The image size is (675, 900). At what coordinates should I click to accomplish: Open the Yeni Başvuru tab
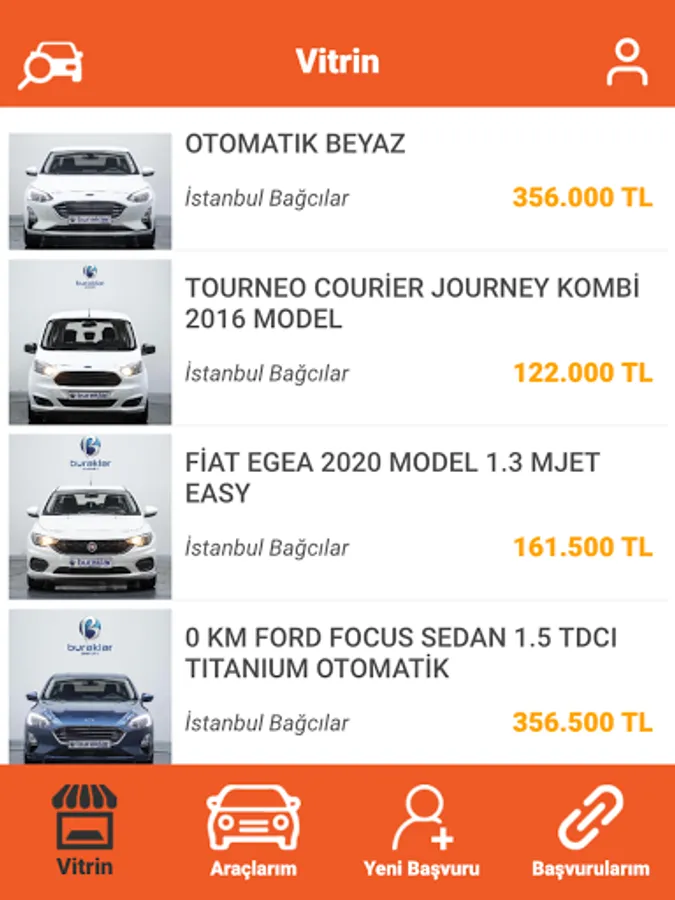tap(421, 832)
